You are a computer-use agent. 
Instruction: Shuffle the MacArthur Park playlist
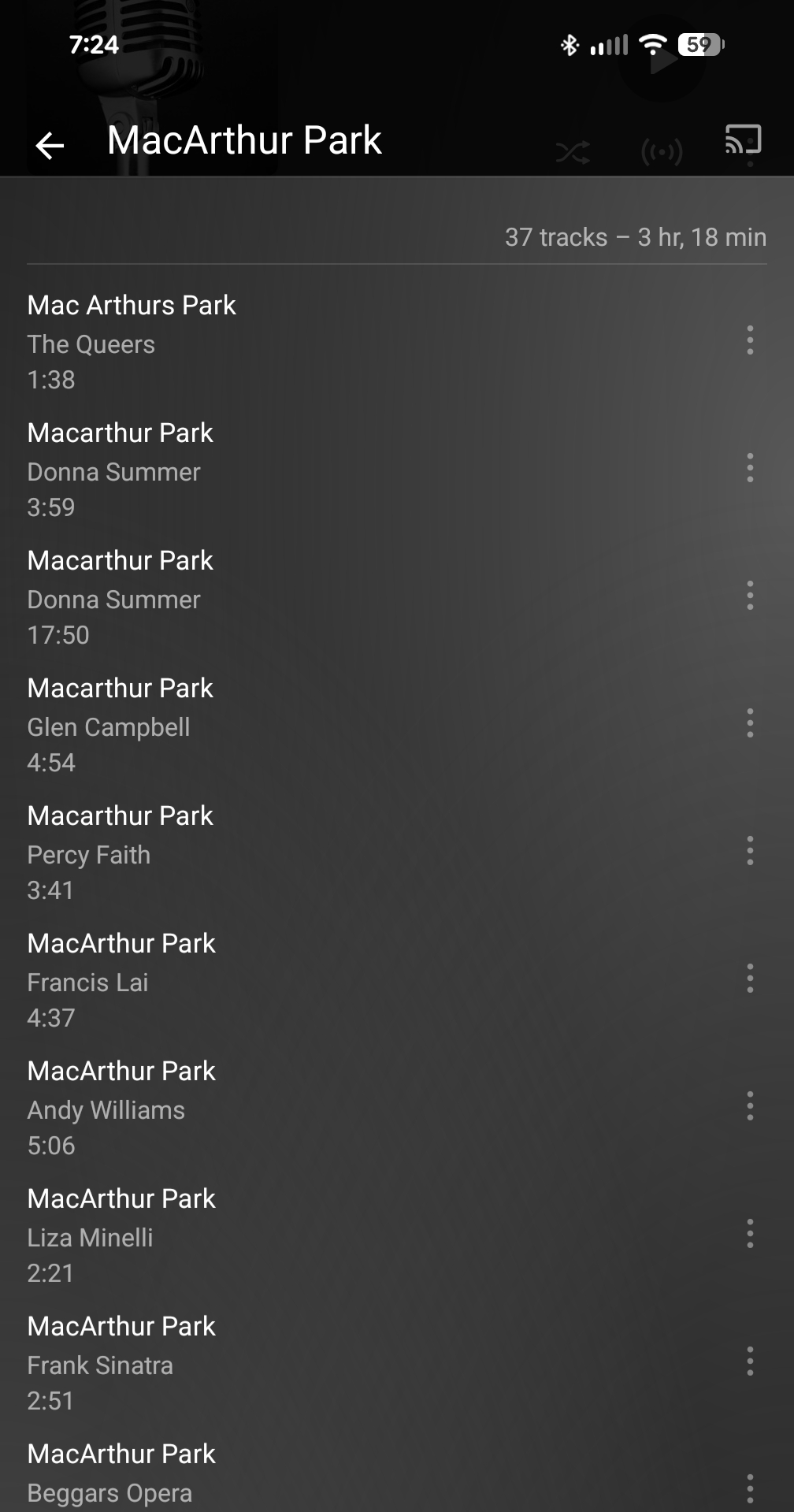point(573,151)
